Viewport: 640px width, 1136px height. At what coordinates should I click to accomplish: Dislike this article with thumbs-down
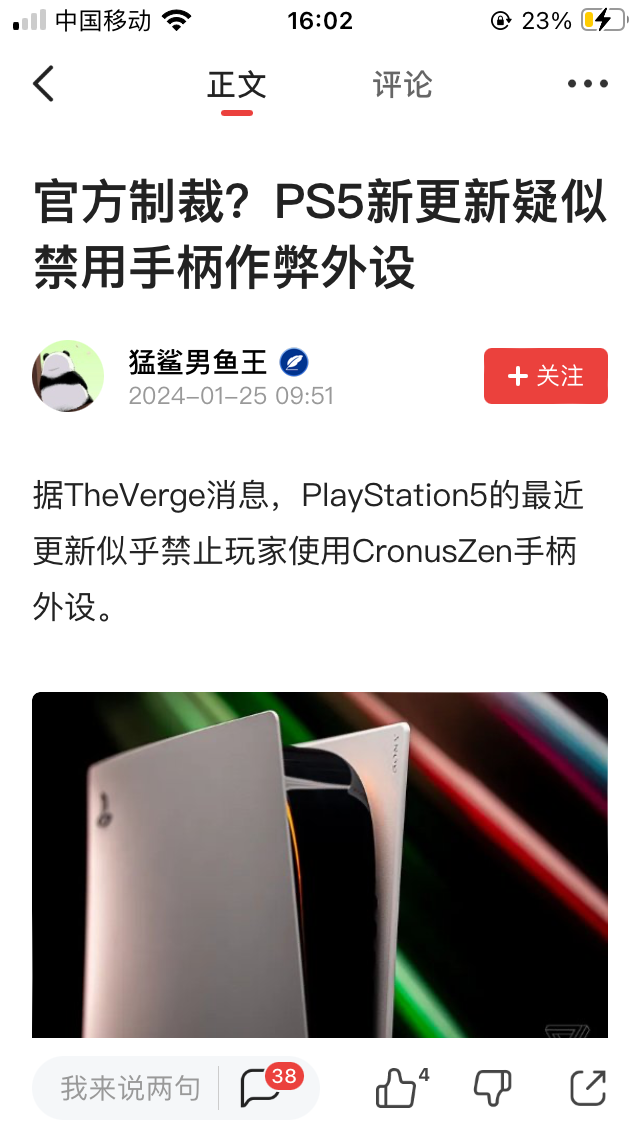coord(491,1088)
